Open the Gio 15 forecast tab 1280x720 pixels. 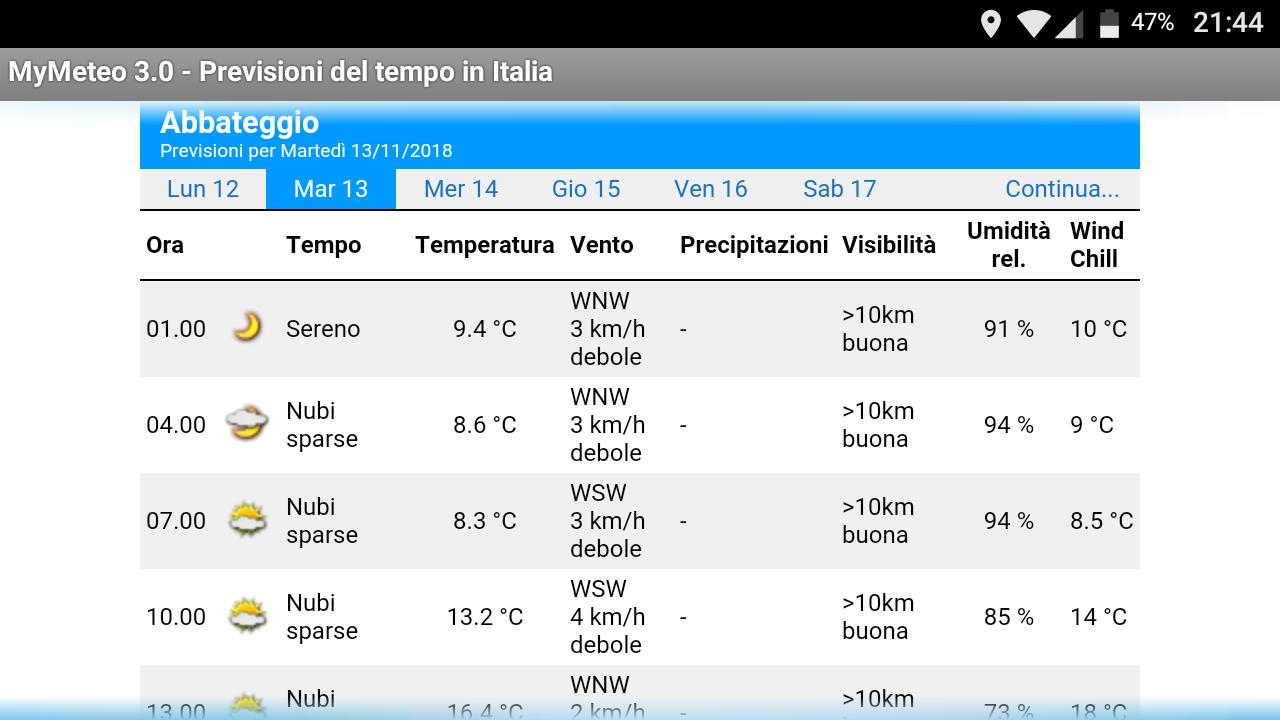(586, 189)
